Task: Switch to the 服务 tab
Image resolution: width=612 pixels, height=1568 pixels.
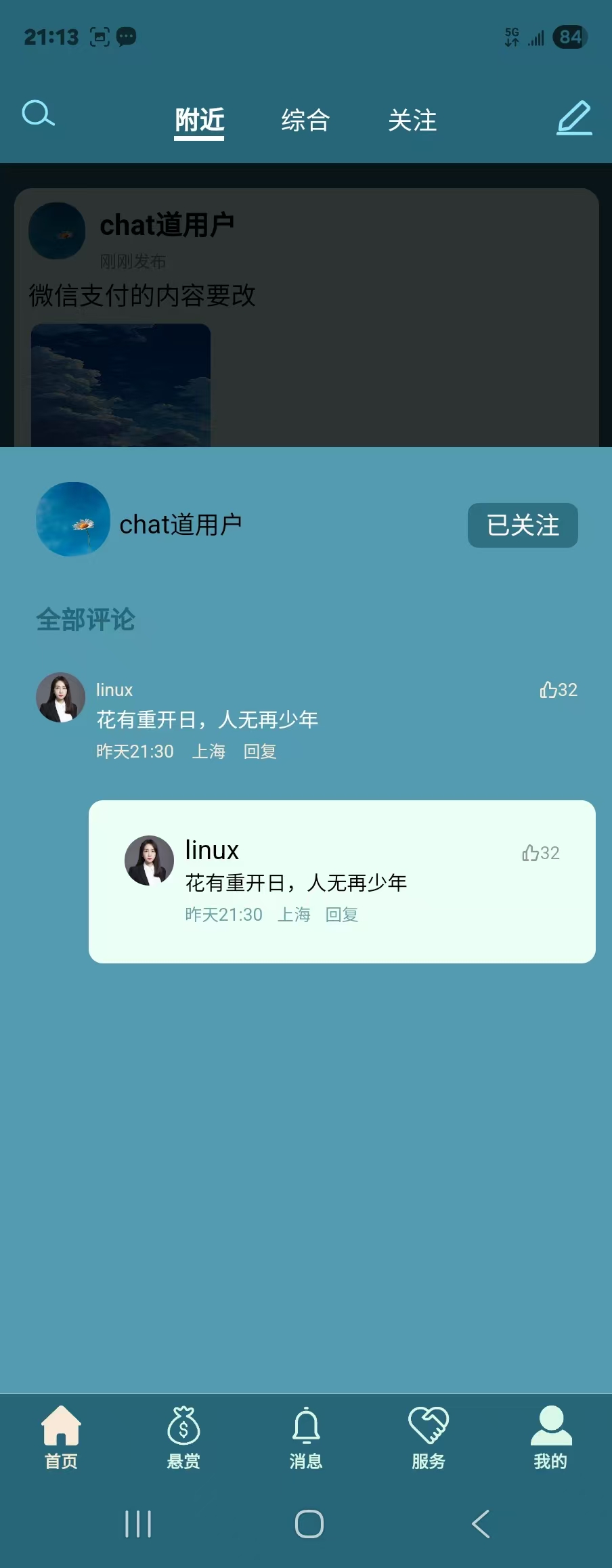Action: point(429,1437)
